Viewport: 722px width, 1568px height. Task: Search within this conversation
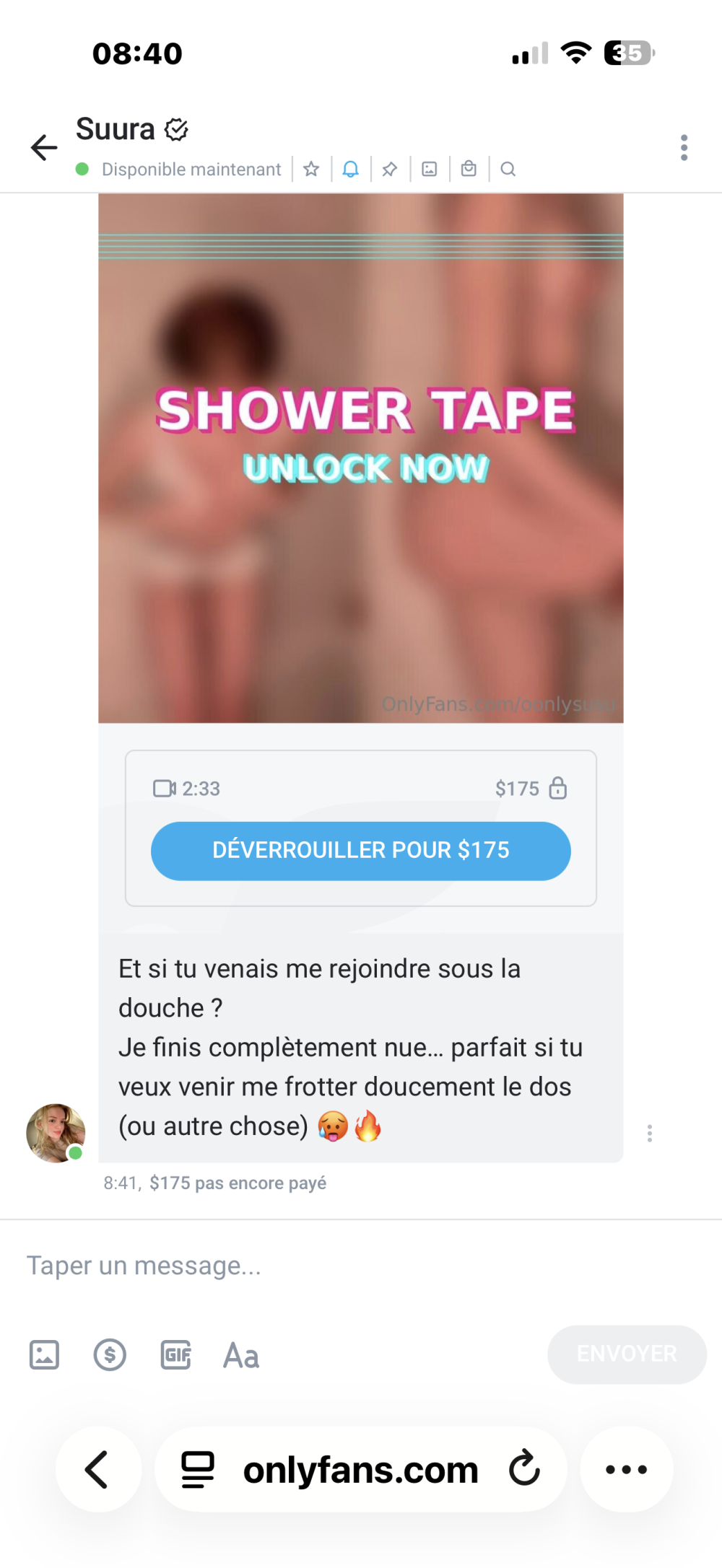(508, 169)
